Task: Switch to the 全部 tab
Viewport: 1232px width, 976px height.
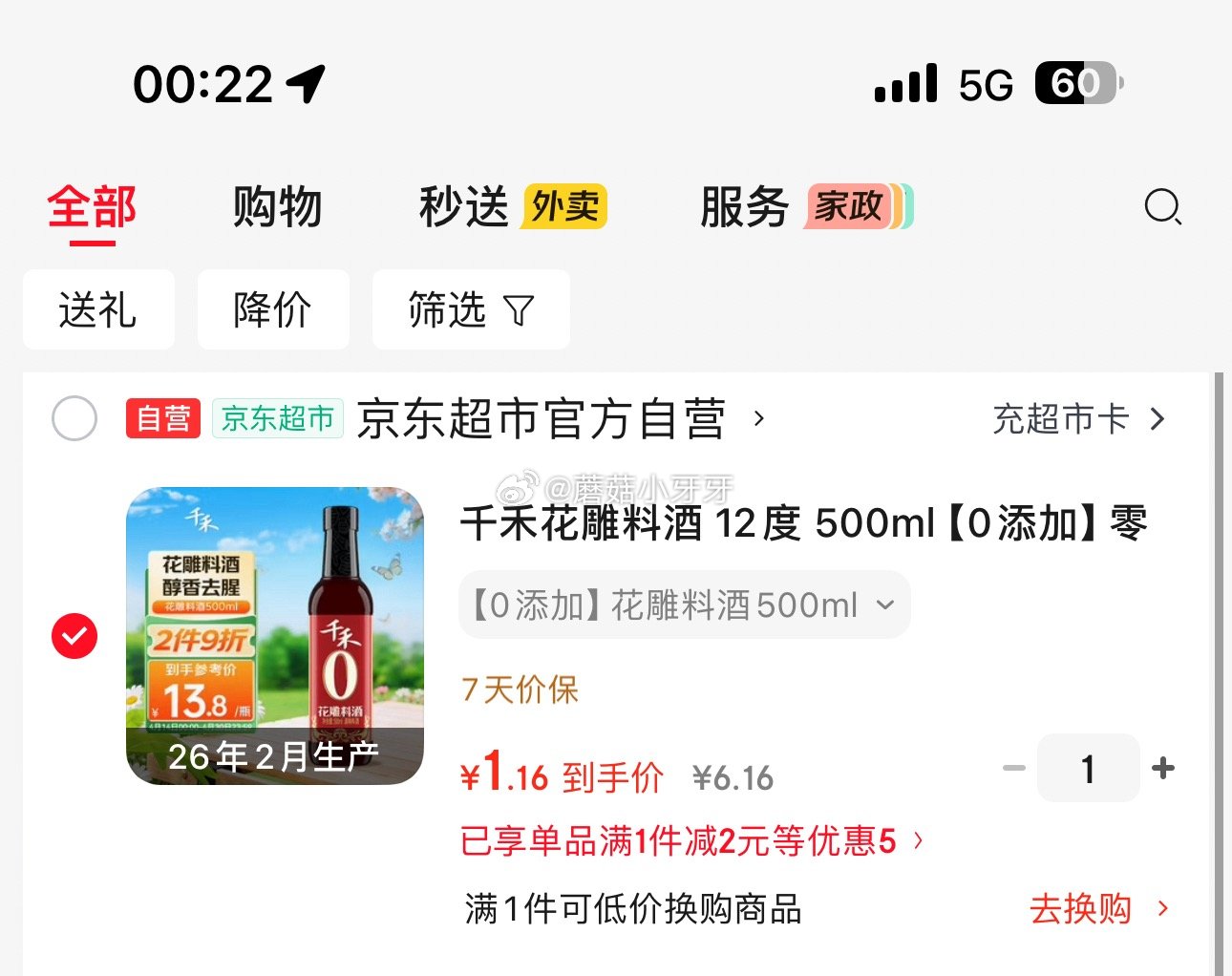Action: click(92, 208)
